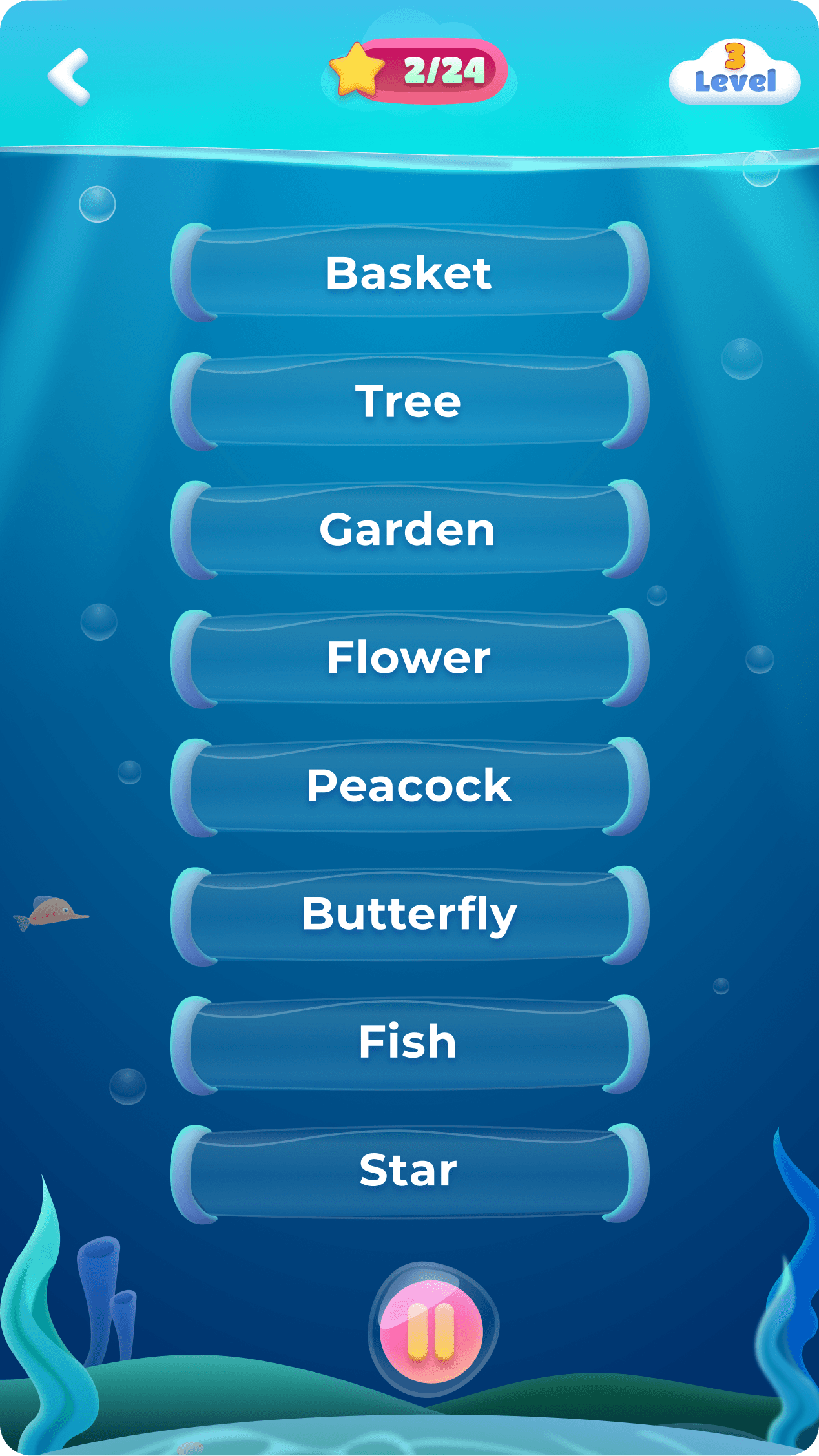The width and height of the screenshot is (819, 1456).
Task: Choose the Tree option
Action: pyautogui.click(x=409, y=400)
